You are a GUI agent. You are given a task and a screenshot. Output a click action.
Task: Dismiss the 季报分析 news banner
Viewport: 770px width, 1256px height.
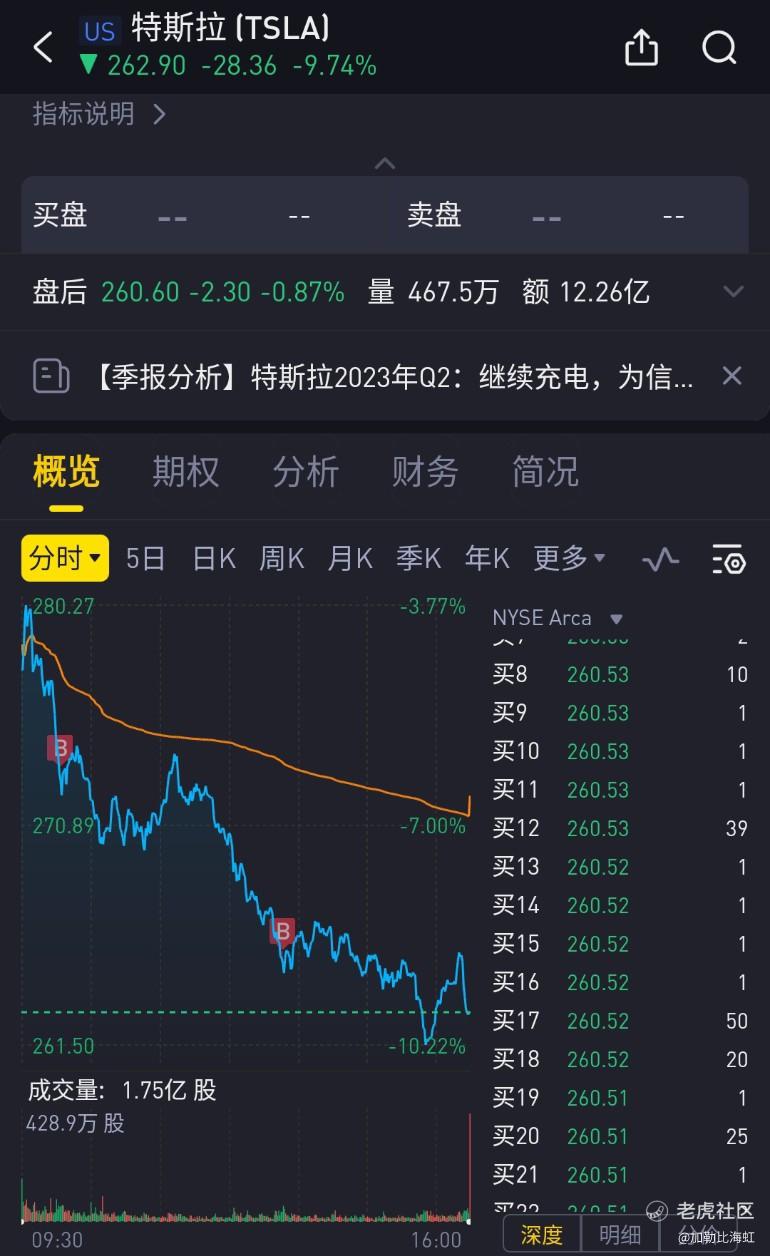[x=732, y=376]
